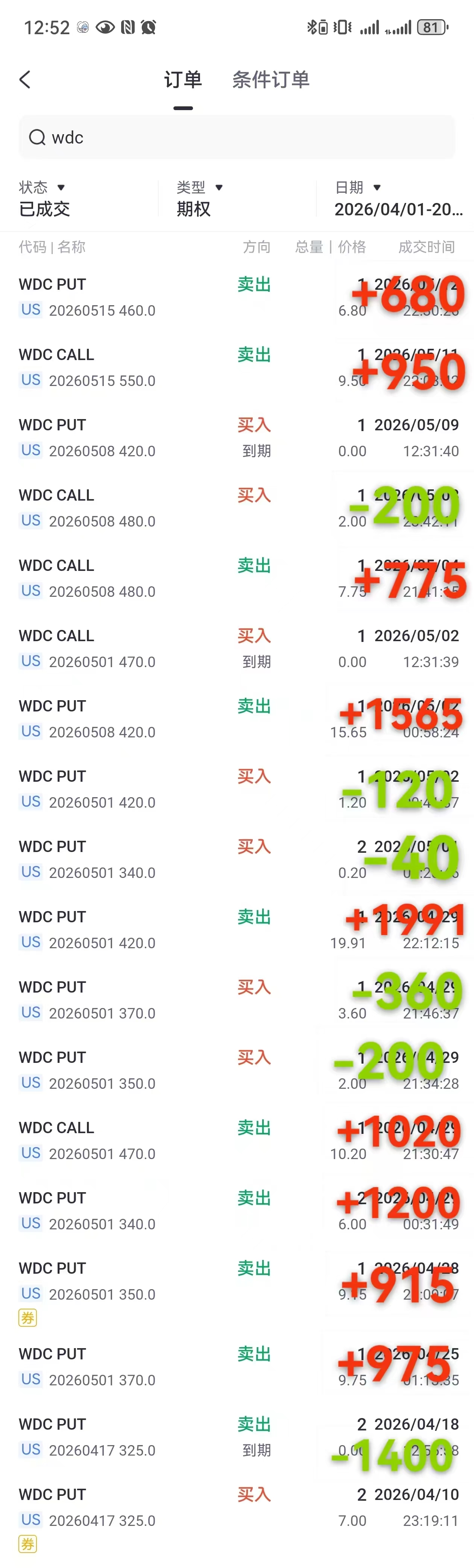The height and width of the screenshot is (1568, 474).
Task: Open the WDC PUT 20260501 370.0 buy order at 3.60
Action: point(237,1000)
